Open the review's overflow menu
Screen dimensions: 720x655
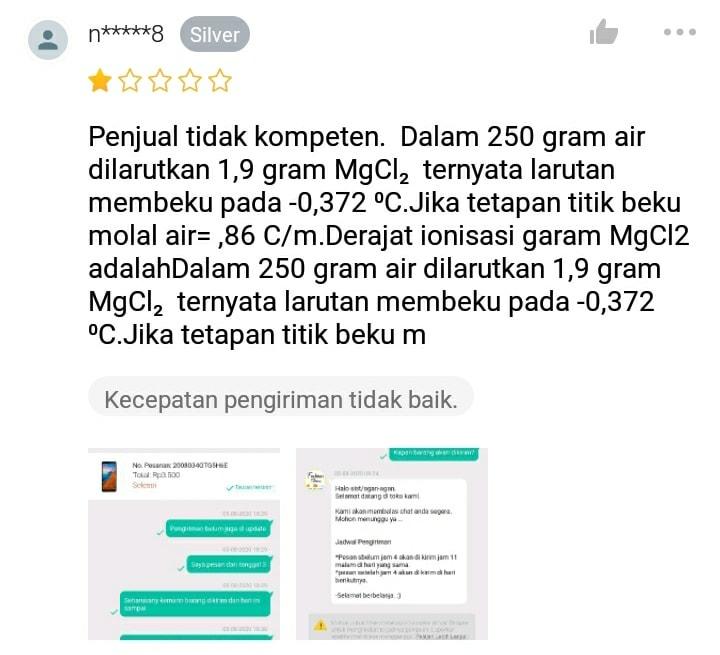coord(679,32)
